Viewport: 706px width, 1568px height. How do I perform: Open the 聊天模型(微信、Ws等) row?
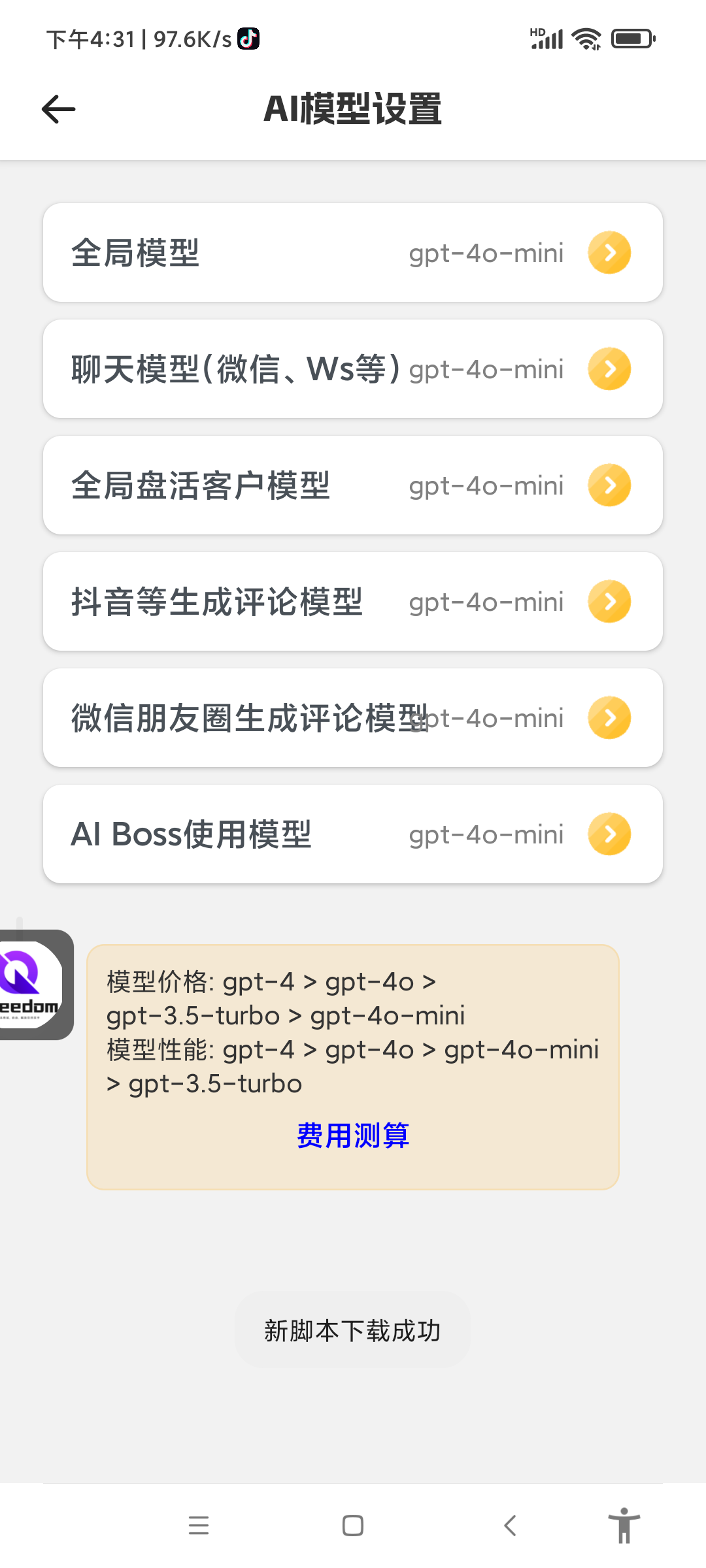[x=353, y=368]
